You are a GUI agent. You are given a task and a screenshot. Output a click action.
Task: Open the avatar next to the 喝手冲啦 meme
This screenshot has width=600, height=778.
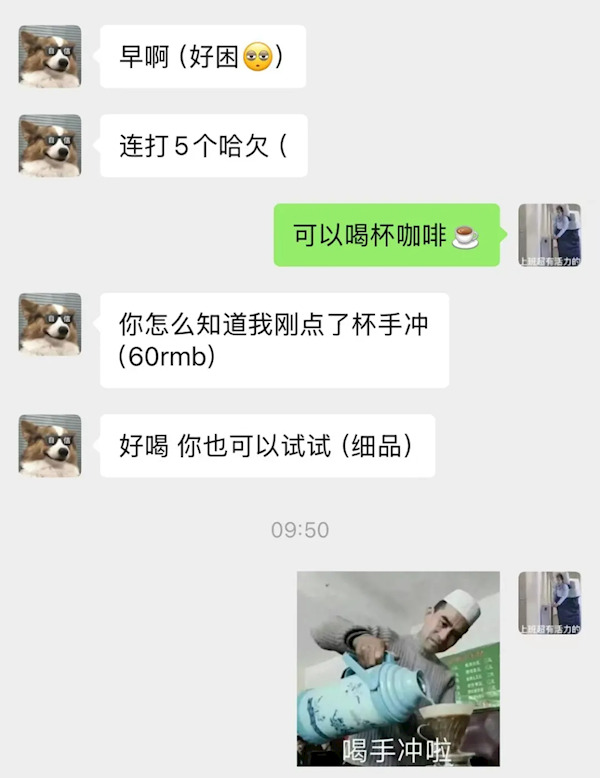click(549, 603)
